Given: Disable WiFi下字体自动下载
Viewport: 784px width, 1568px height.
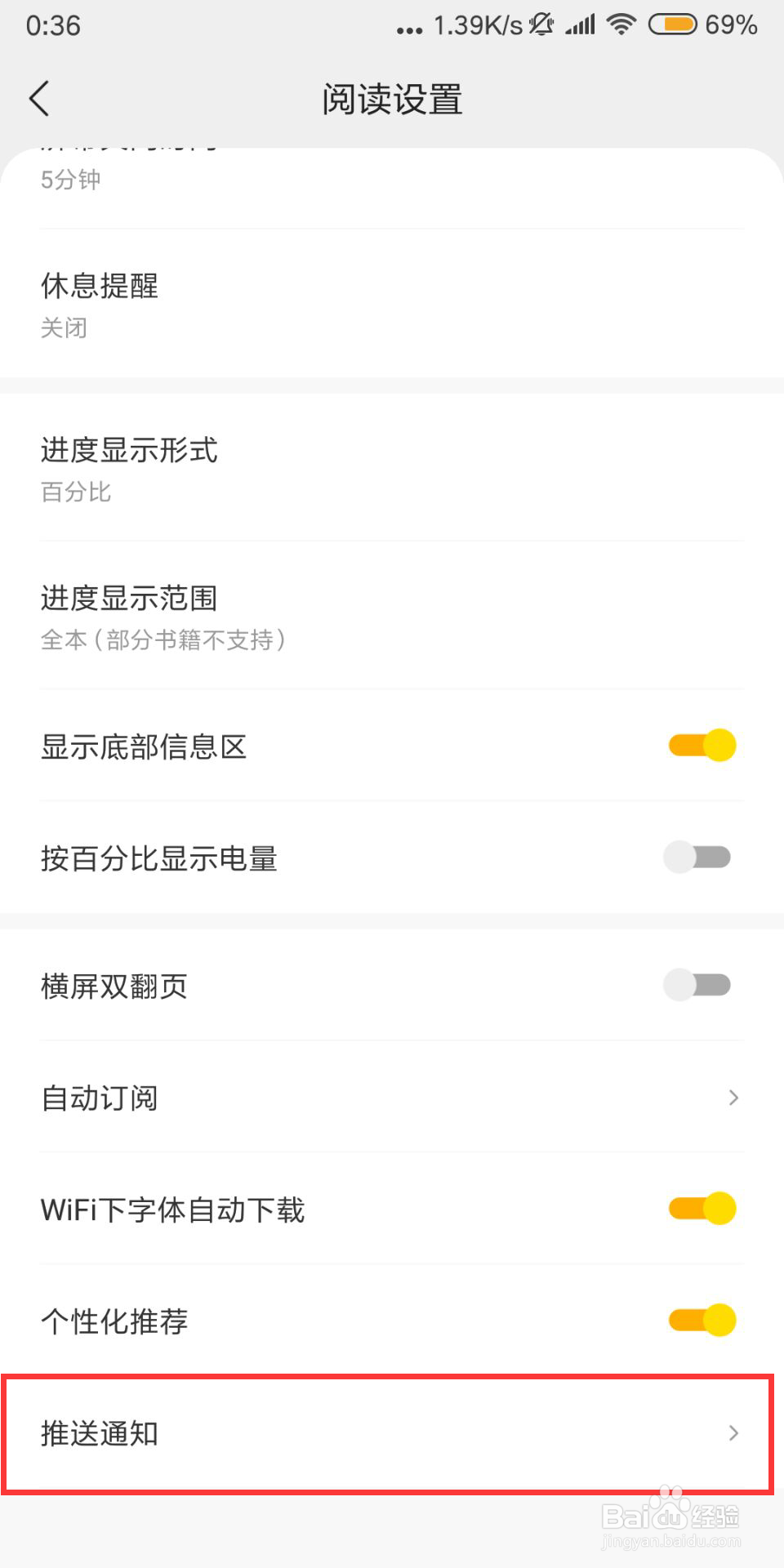Looking at the screenshot, I should pos(699,1208).
